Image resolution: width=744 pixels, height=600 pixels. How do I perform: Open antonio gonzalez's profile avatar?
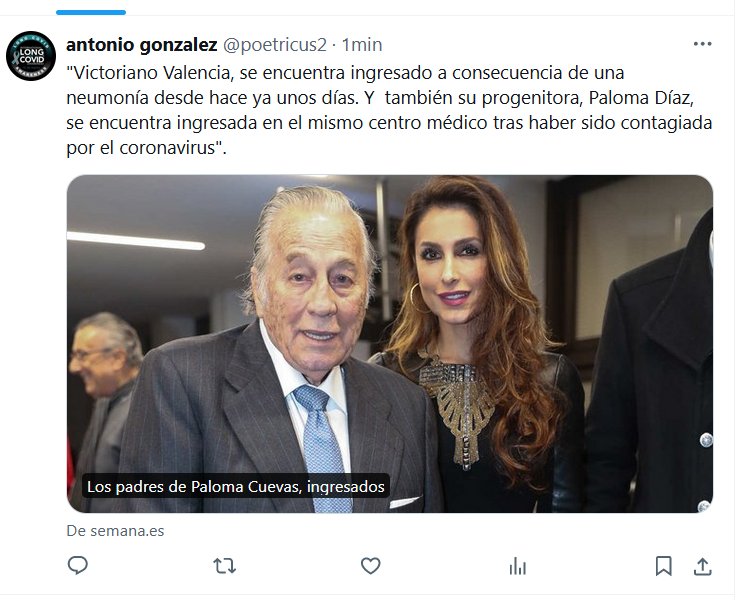click(29, 55)
